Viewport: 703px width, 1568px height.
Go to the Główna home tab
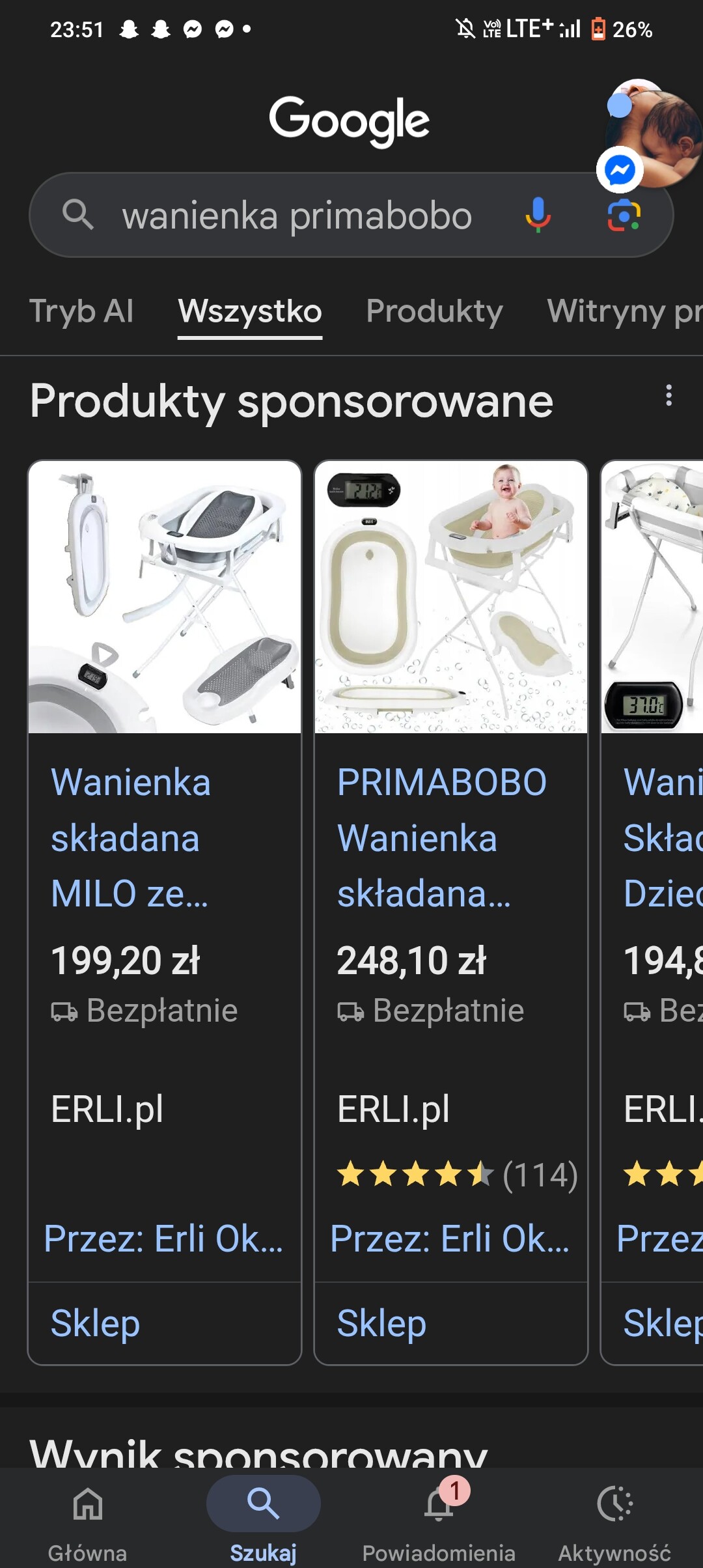click(x=87, y=1519)
